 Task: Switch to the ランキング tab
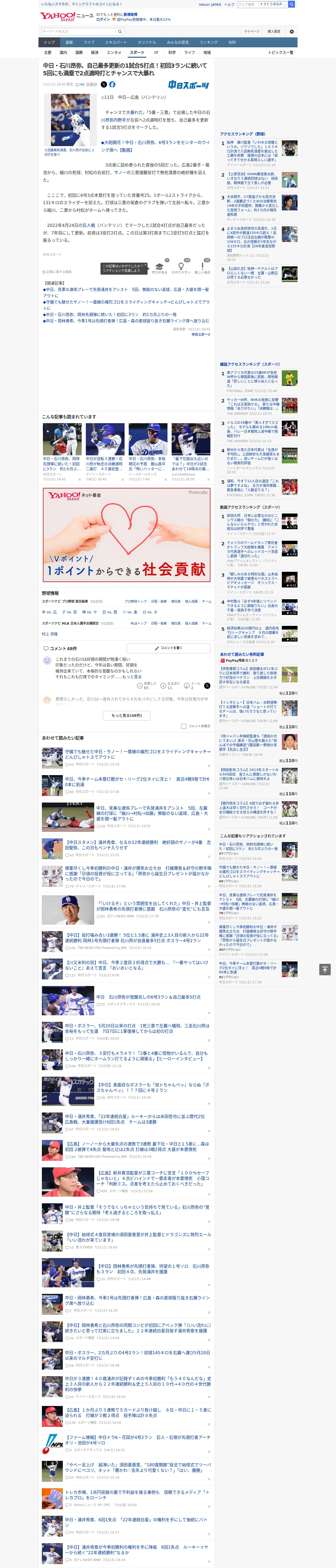(209, 42)
